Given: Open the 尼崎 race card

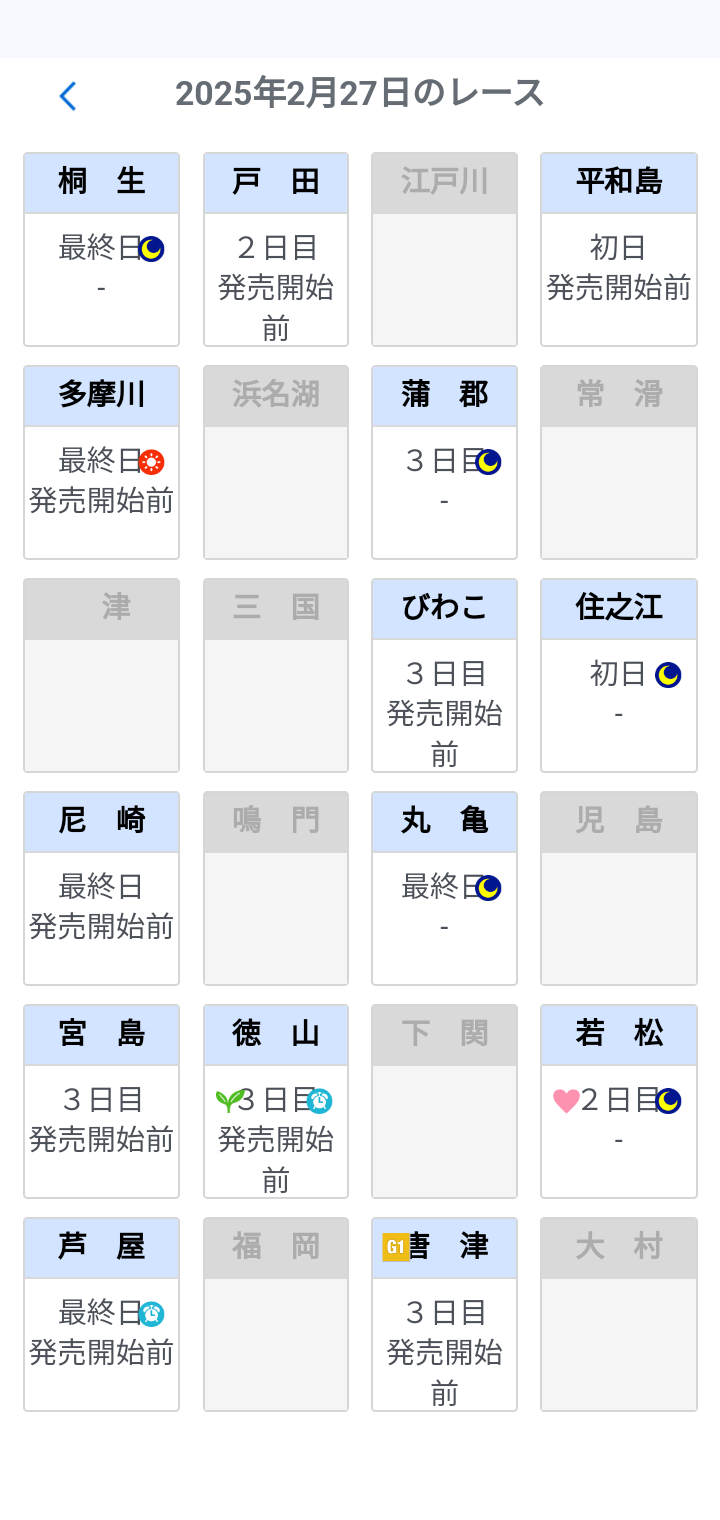Looking at the screenshot, I should click(101, 889).
